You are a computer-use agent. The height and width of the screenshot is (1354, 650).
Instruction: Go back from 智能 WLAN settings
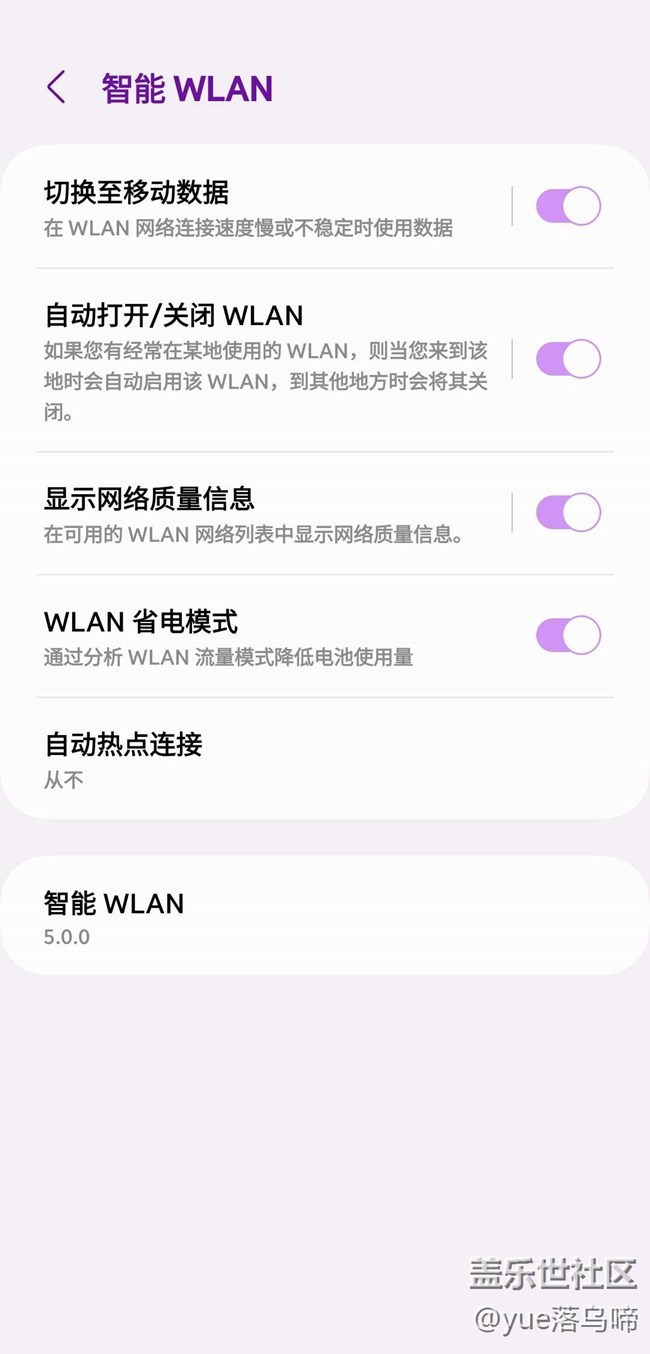click(56, 88)
